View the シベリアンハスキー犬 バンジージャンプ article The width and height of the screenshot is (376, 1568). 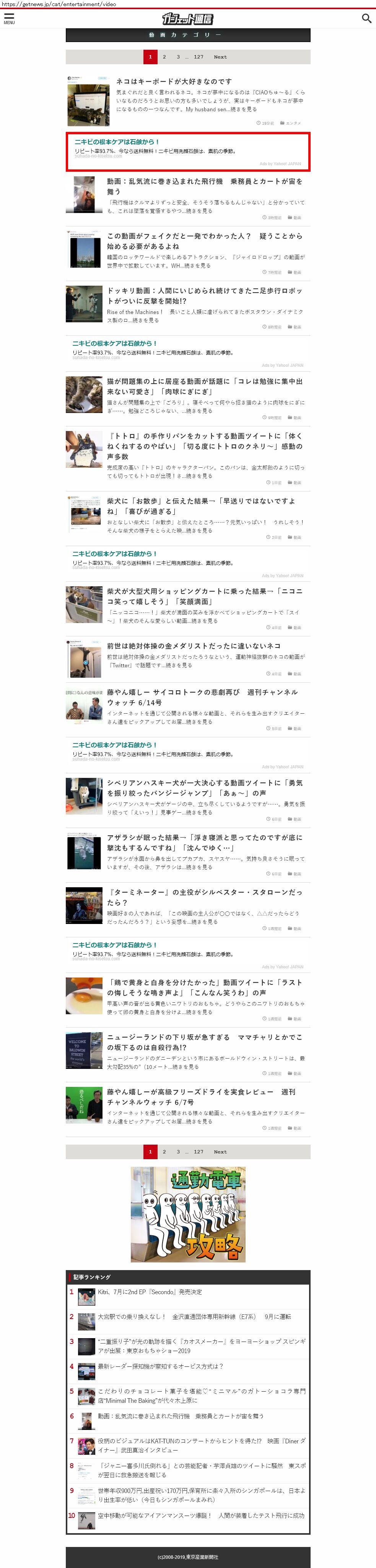pyautogui.click(x=204, y=788)
